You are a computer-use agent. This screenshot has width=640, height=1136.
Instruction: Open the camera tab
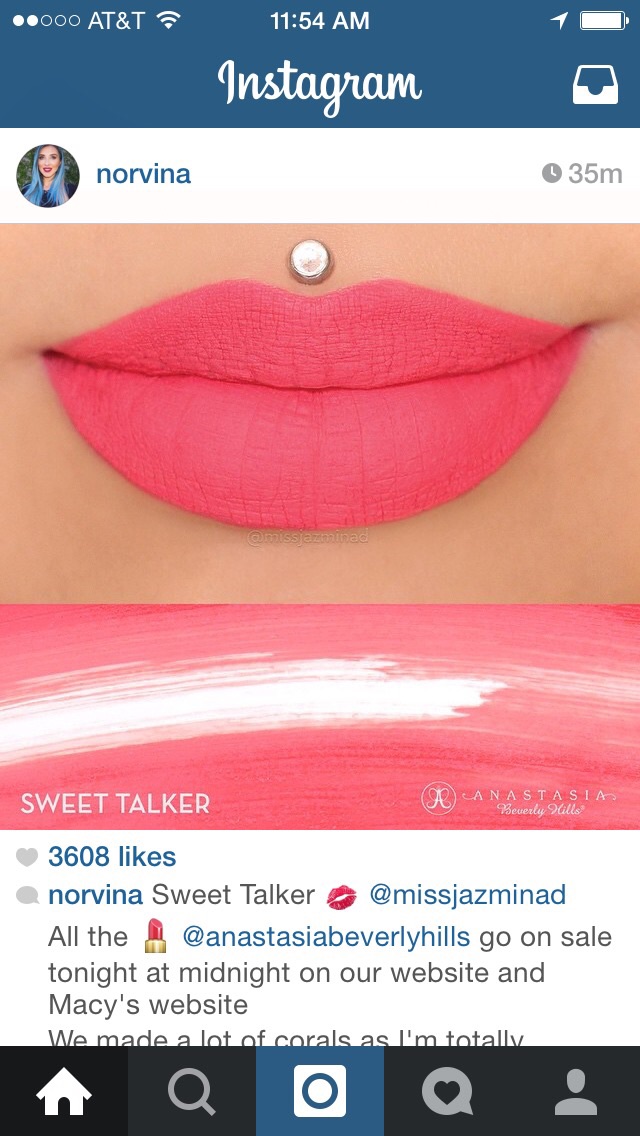[320, 1091]
